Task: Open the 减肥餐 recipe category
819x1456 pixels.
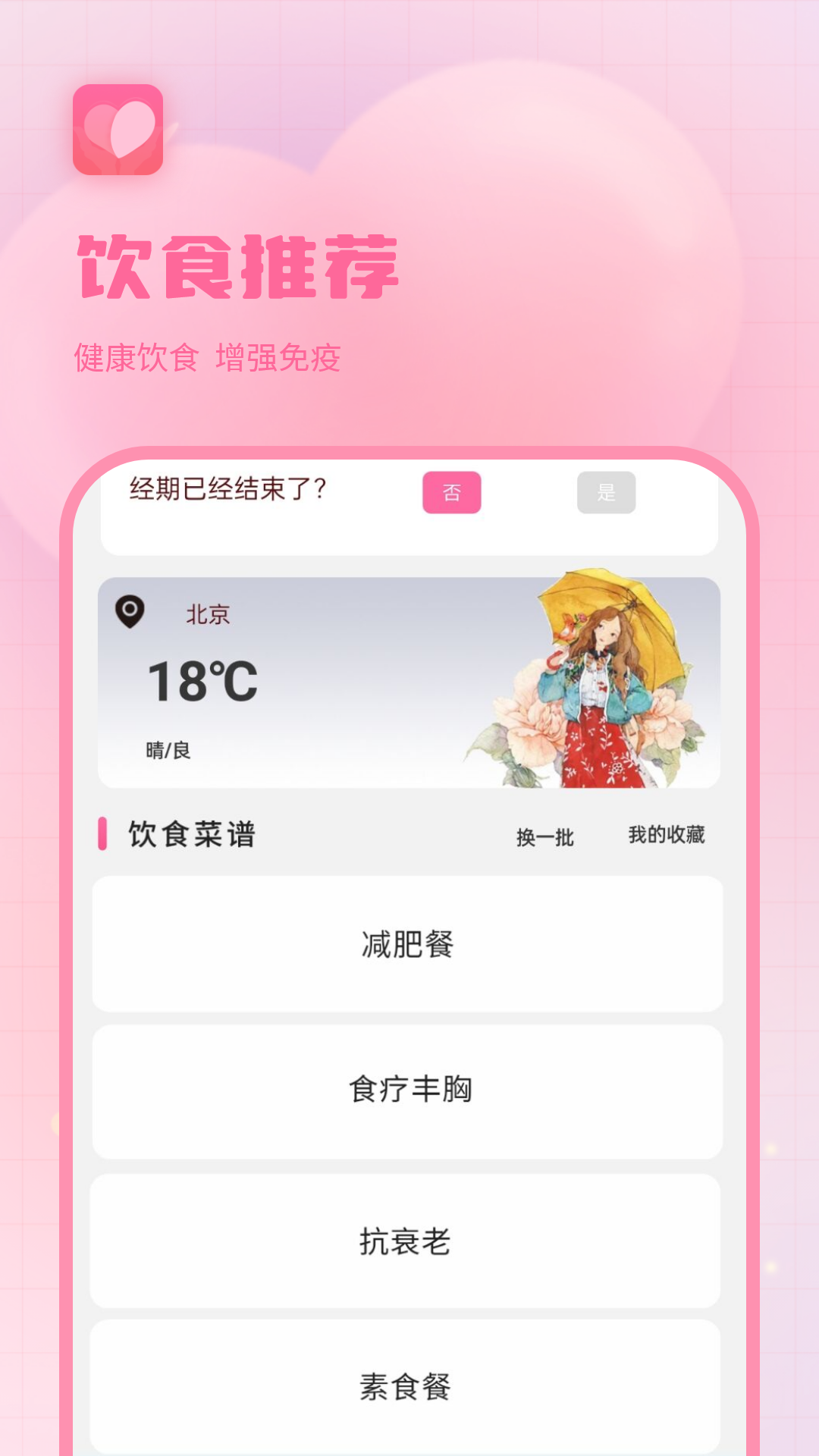Action: tap(407, 943)
